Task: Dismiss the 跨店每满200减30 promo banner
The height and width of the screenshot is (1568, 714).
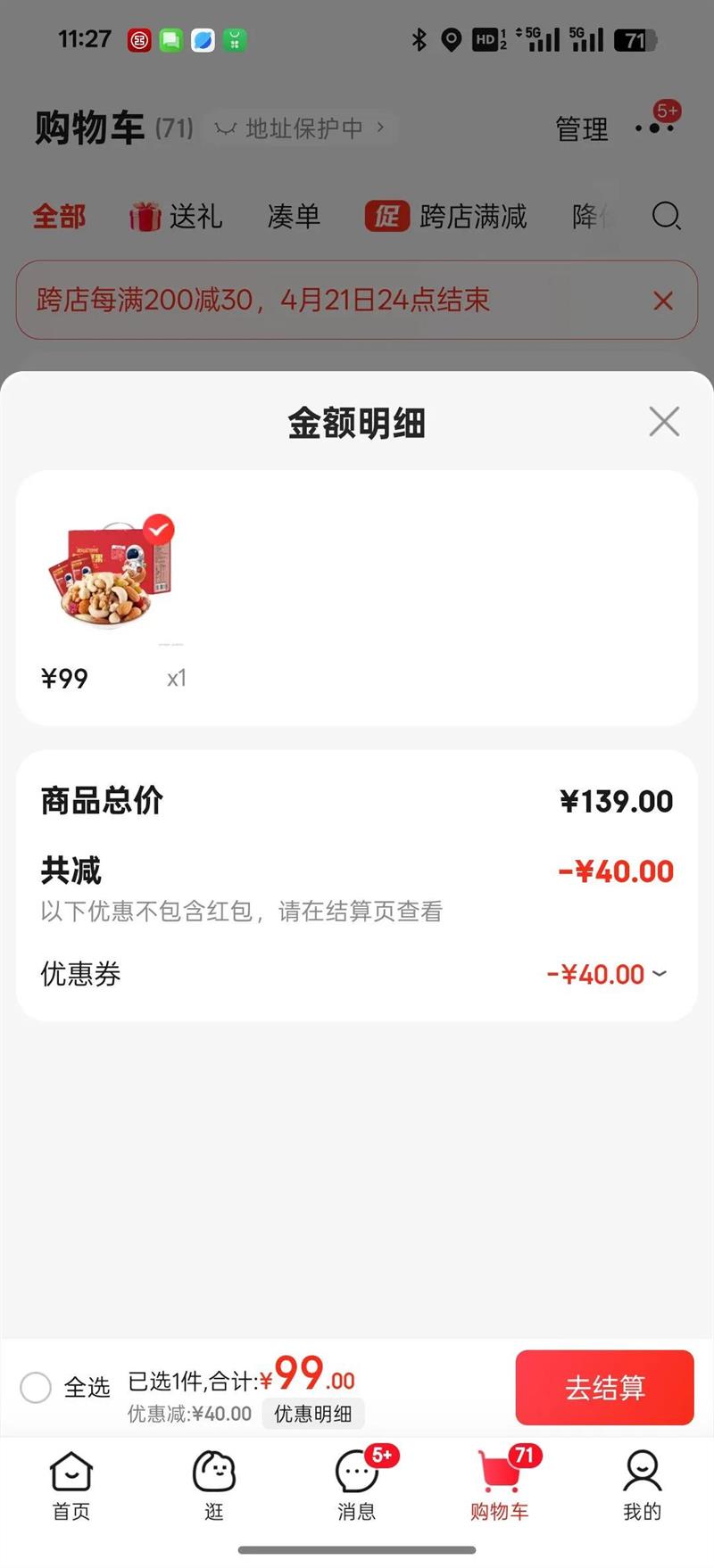Action: pos(662,301)
